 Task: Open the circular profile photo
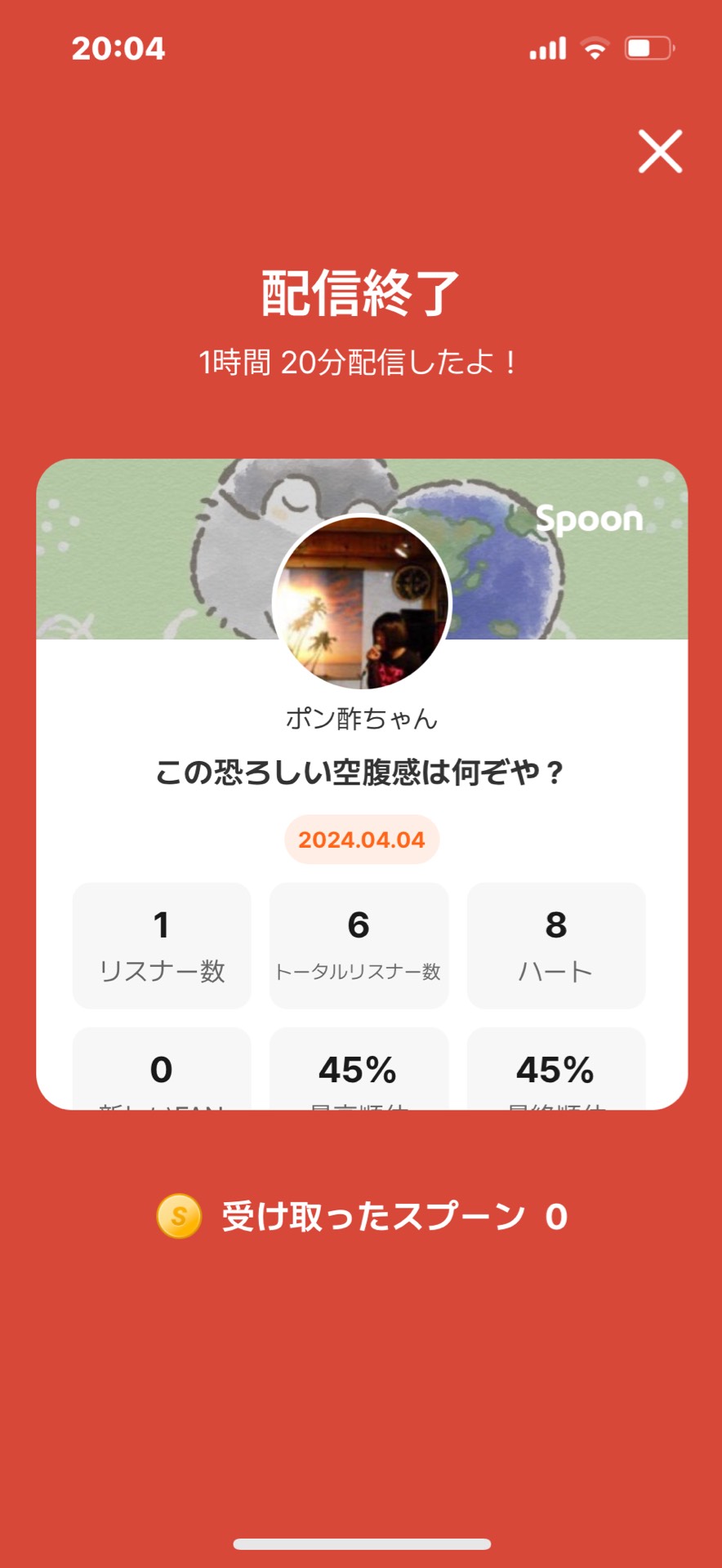tap(361, 602)
